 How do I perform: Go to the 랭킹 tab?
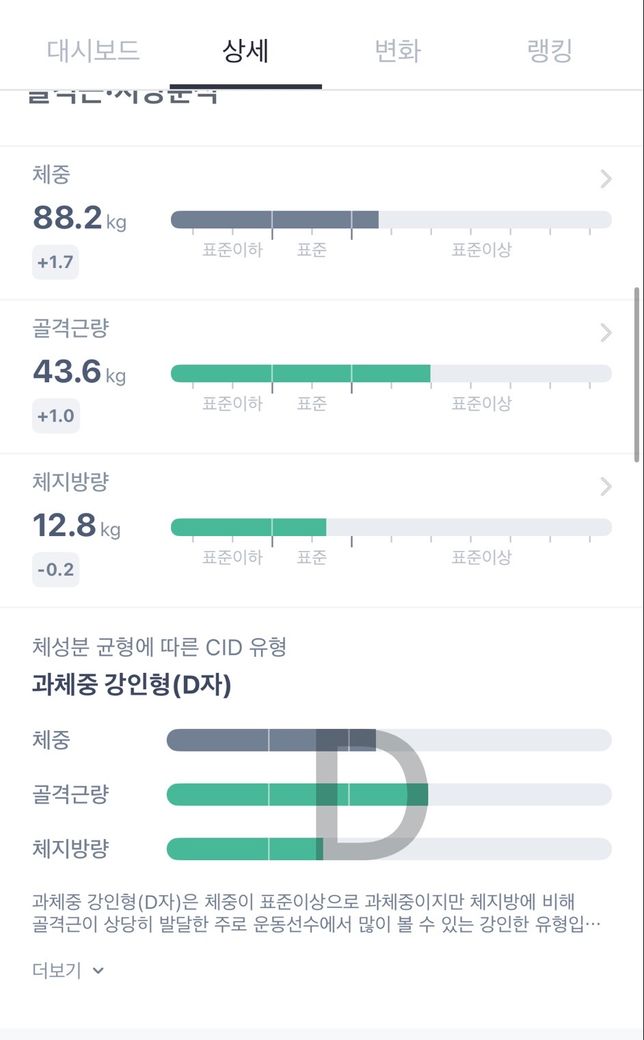pos(549,50)
